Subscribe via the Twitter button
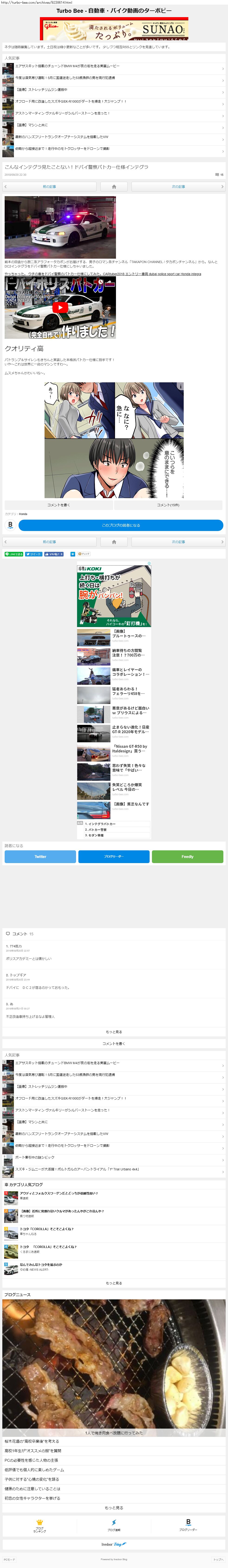The image size is (228, 1568). pyautogui.click(x=40, y=856)
